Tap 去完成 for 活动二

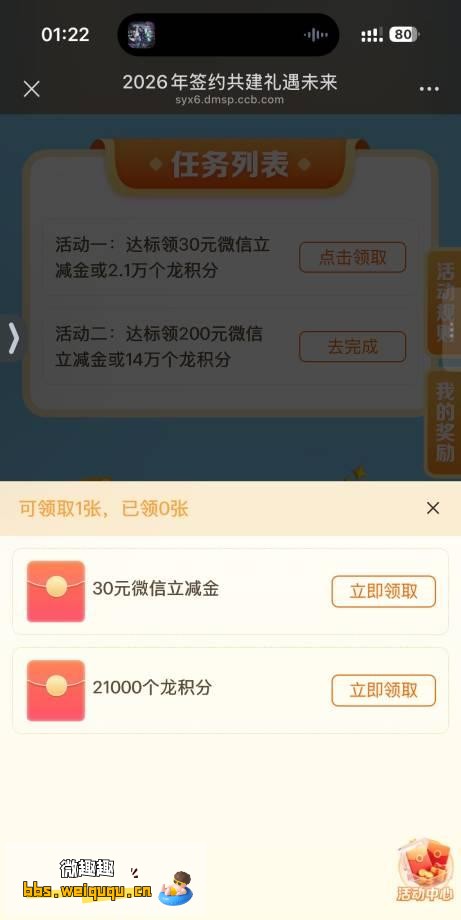point(352,347)
